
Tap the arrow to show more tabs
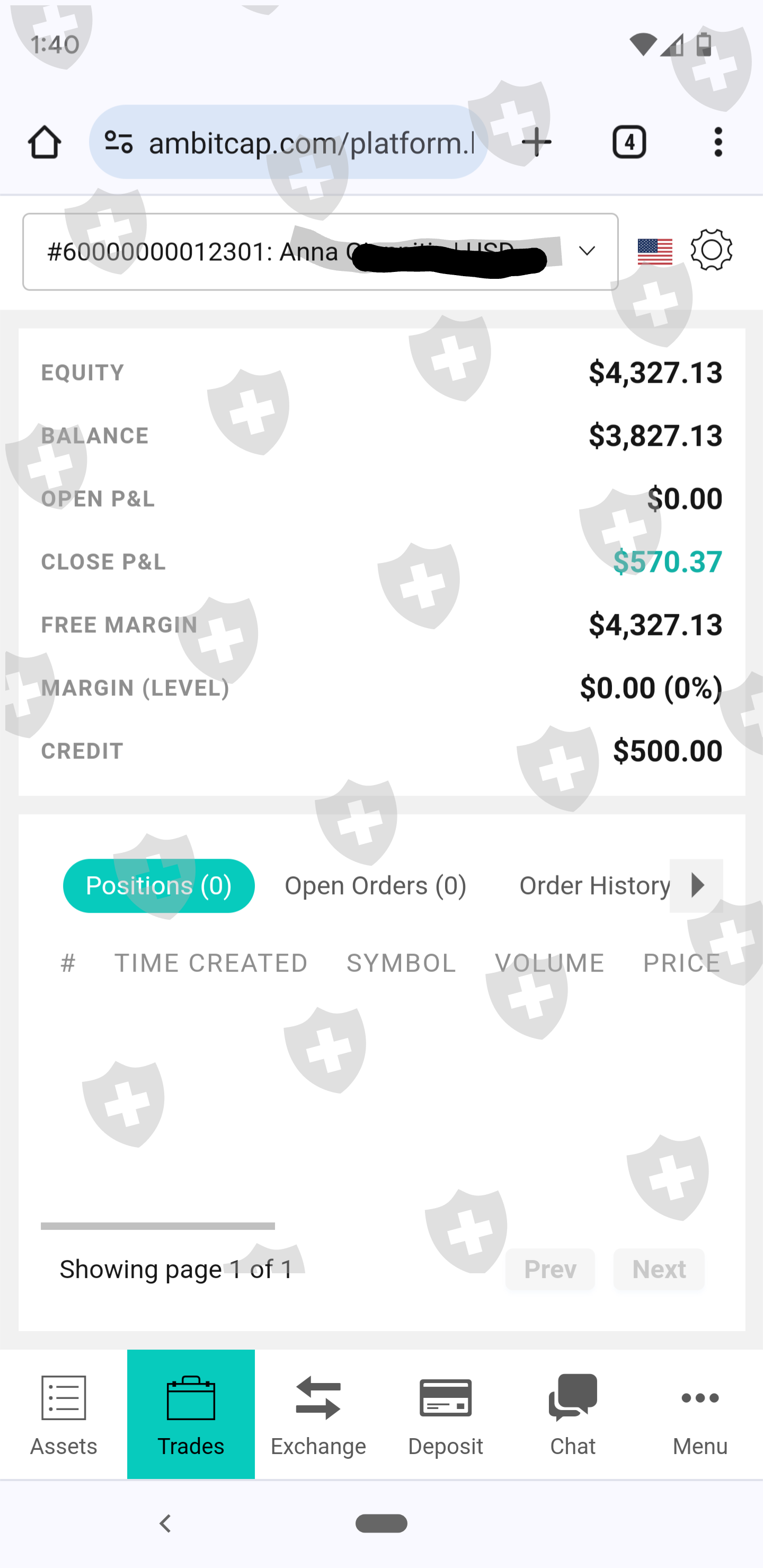point(697,886)
